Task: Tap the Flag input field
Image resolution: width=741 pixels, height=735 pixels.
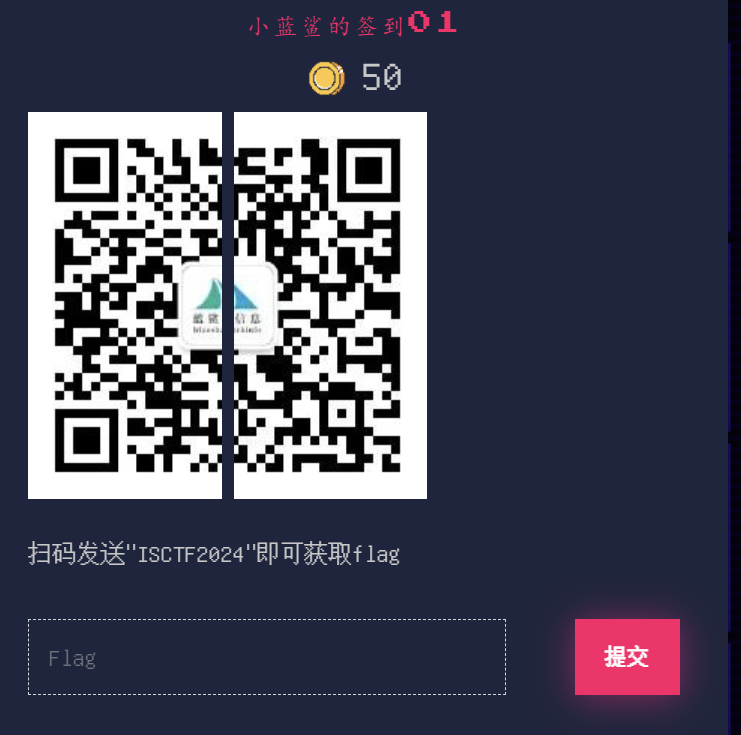Action: pos(266,657)
